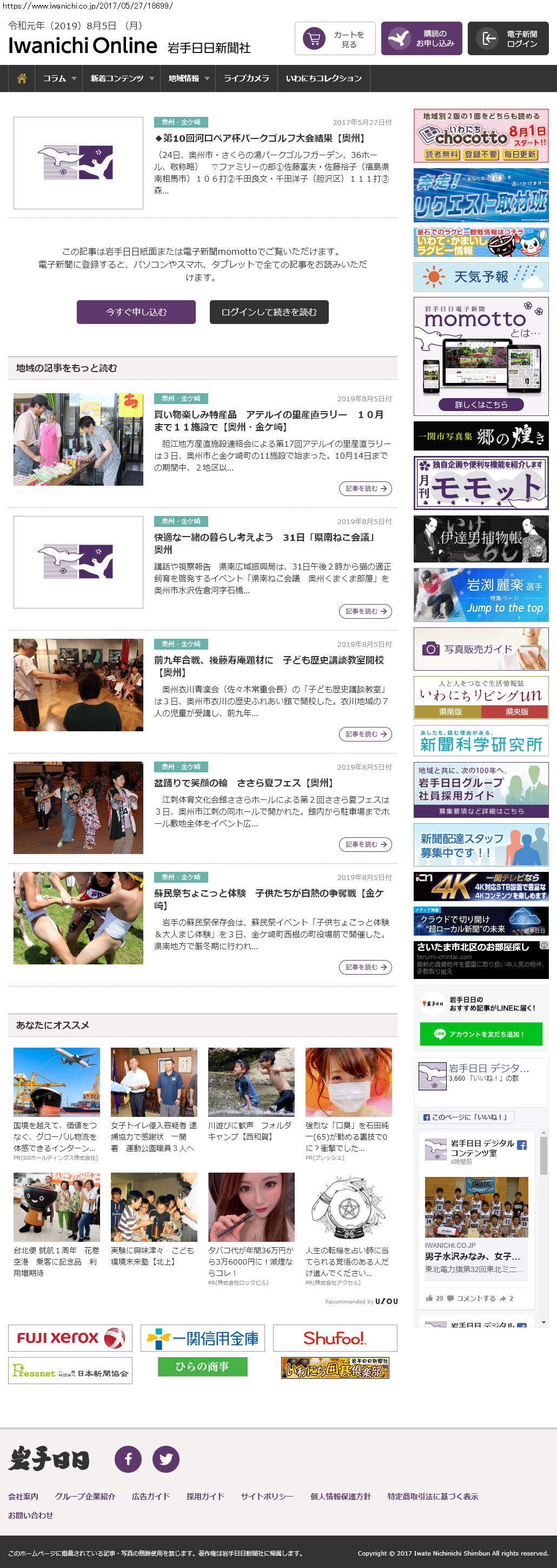Viewport: 557px width, 1568px height.
Task: Open ライブカメラ page
Action: pyautogui.click(x=246, y=78)
